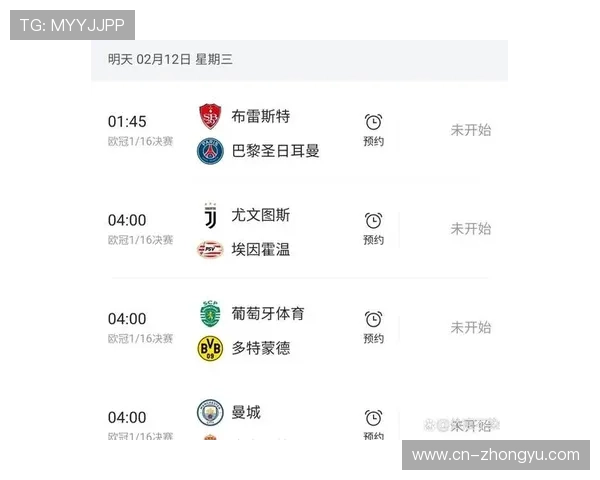This screenshot has height=480, width=600.
Task: View the 葡萄牙体育 vs 多特蒙德 match
Action: 260,331
